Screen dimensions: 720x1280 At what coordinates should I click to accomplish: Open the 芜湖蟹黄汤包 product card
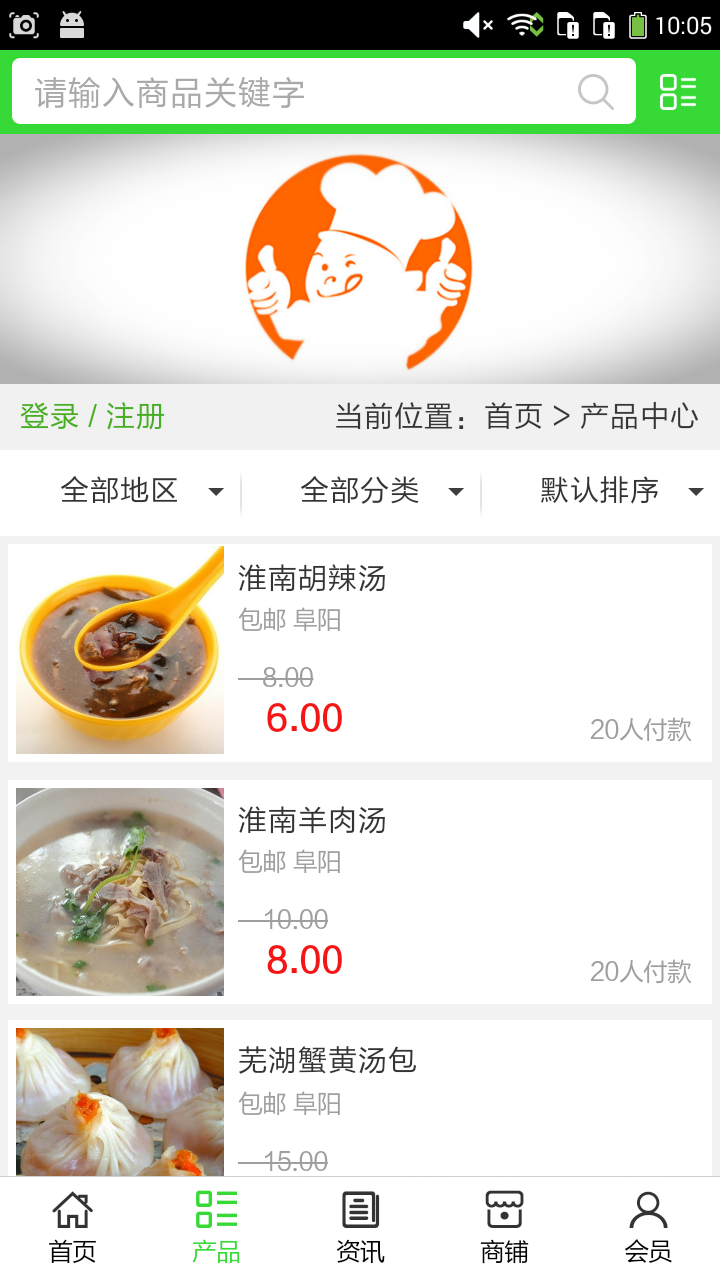click(360, 1100)
